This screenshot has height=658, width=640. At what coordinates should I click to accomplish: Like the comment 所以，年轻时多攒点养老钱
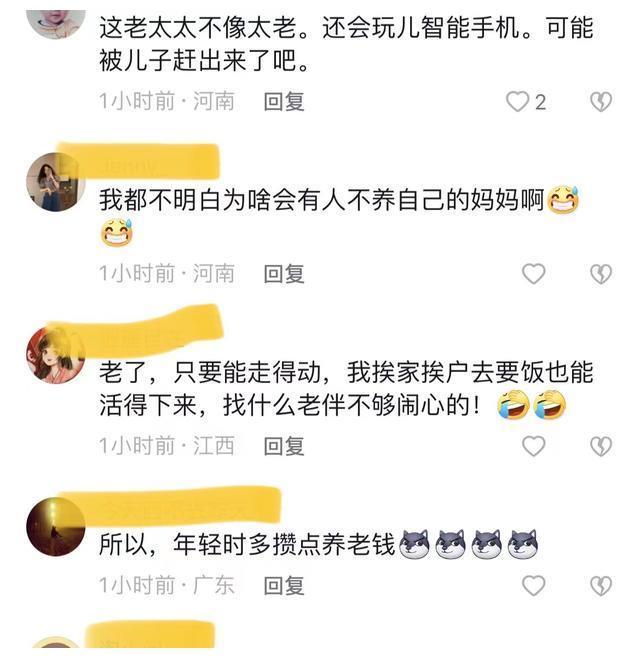(534, 586)
